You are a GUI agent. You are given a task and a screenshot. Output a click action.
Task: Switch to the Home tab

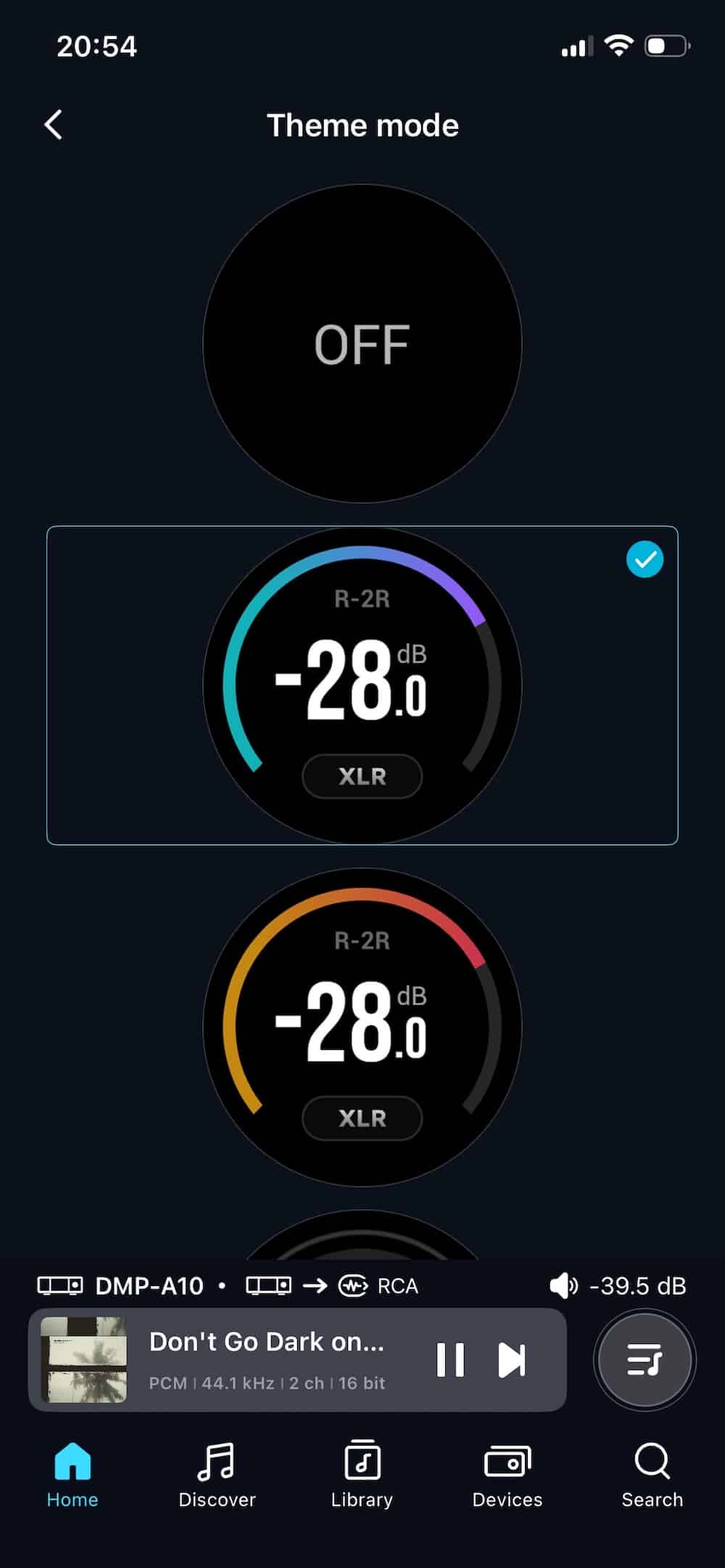coord(72,1475)
